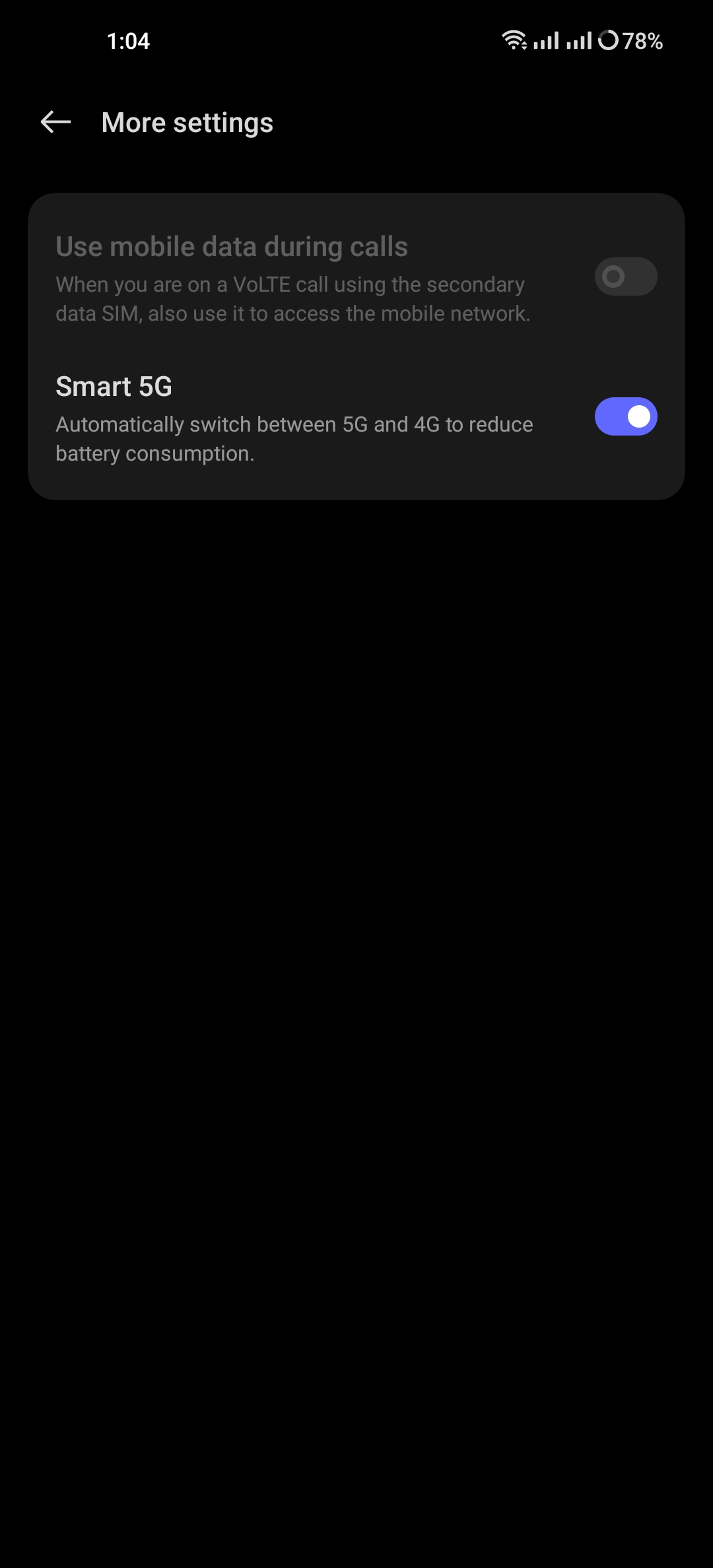Screen dimensions: 713x1568
Task: Toggle Use mobile data during calls
Action: tap(625, 277)
